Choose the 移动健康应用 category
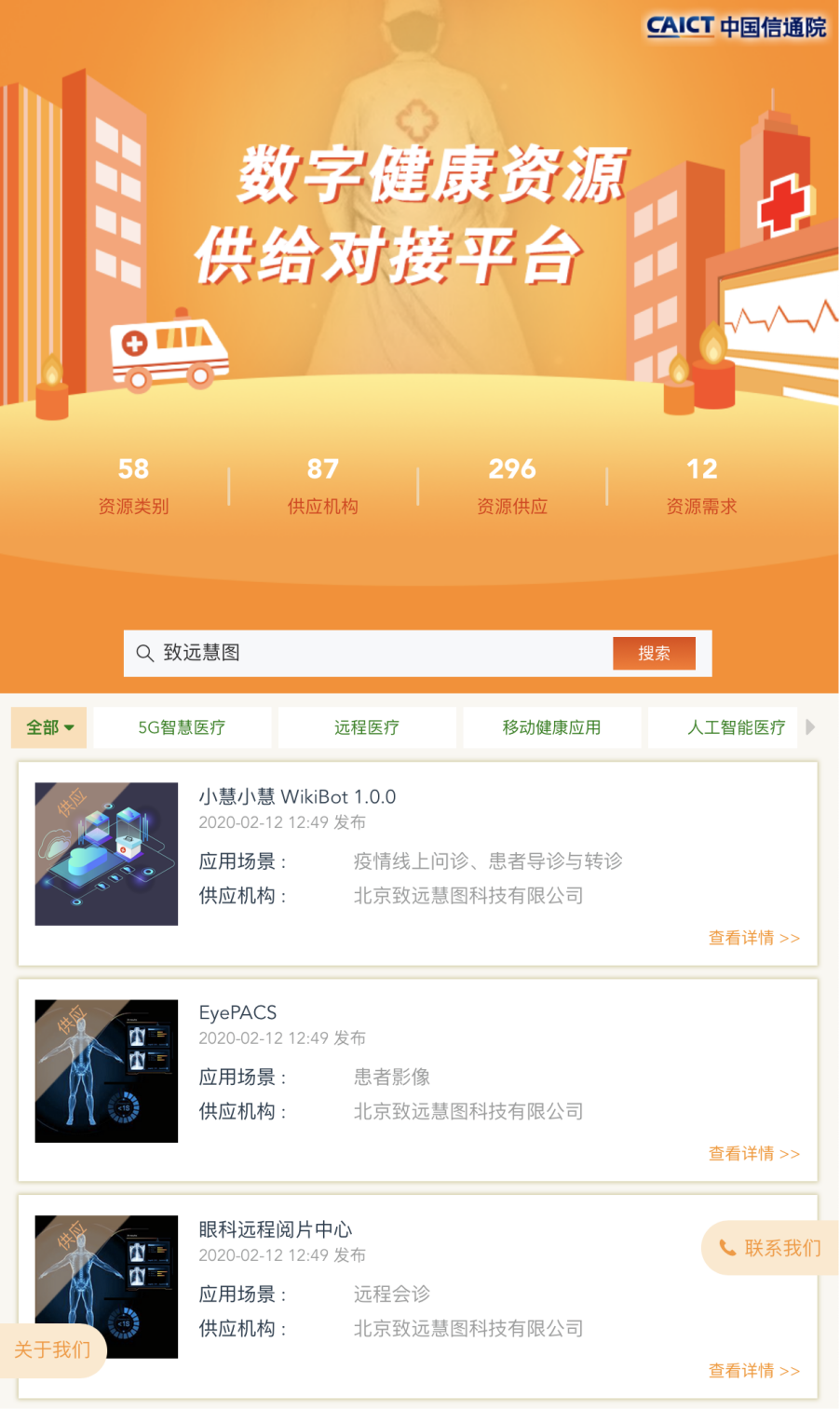Viewport: 840px width, 1410px height. 551,727
